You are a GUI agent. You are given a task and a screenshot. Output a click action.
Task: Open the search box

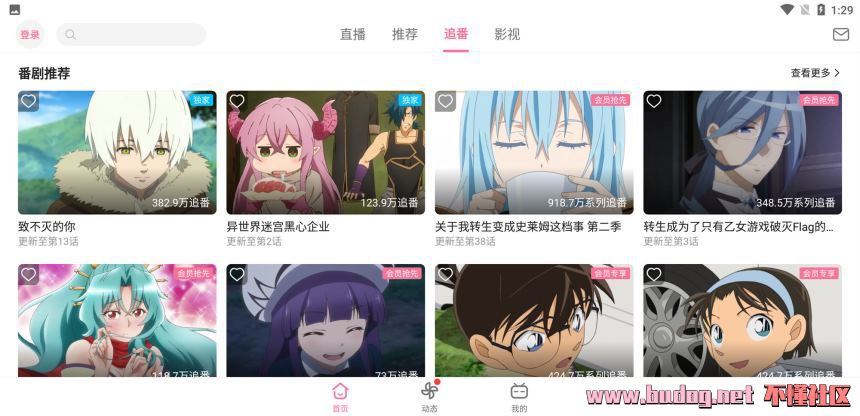131,34
